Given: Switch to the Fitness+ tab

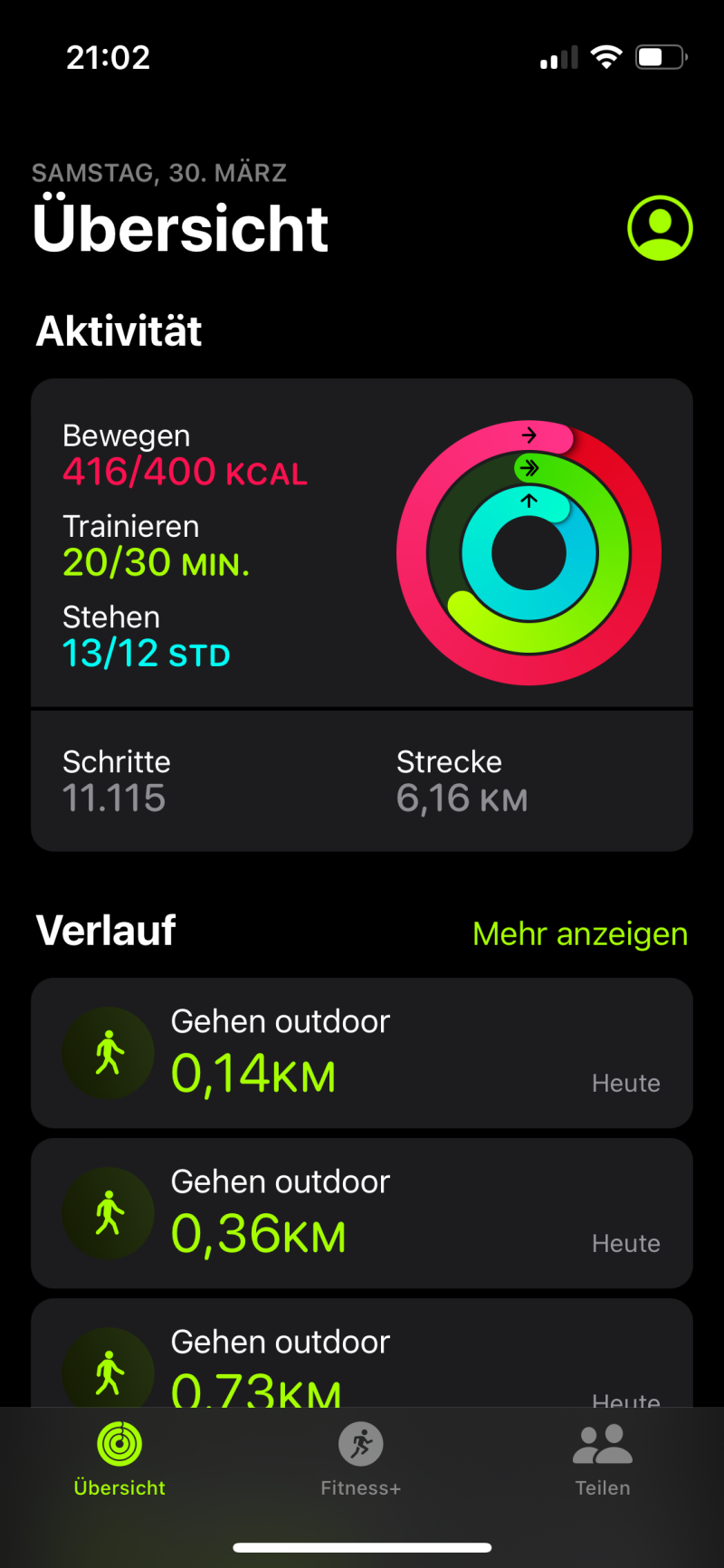Looking at the screenshot, I should pyautogui.click(x=361, y=1459).
